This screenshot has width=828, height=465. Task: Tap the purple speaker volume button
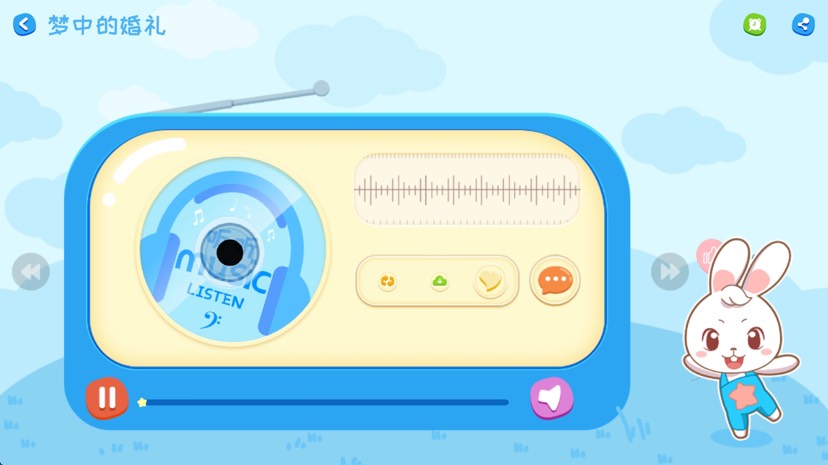click(x=551, y=398)
